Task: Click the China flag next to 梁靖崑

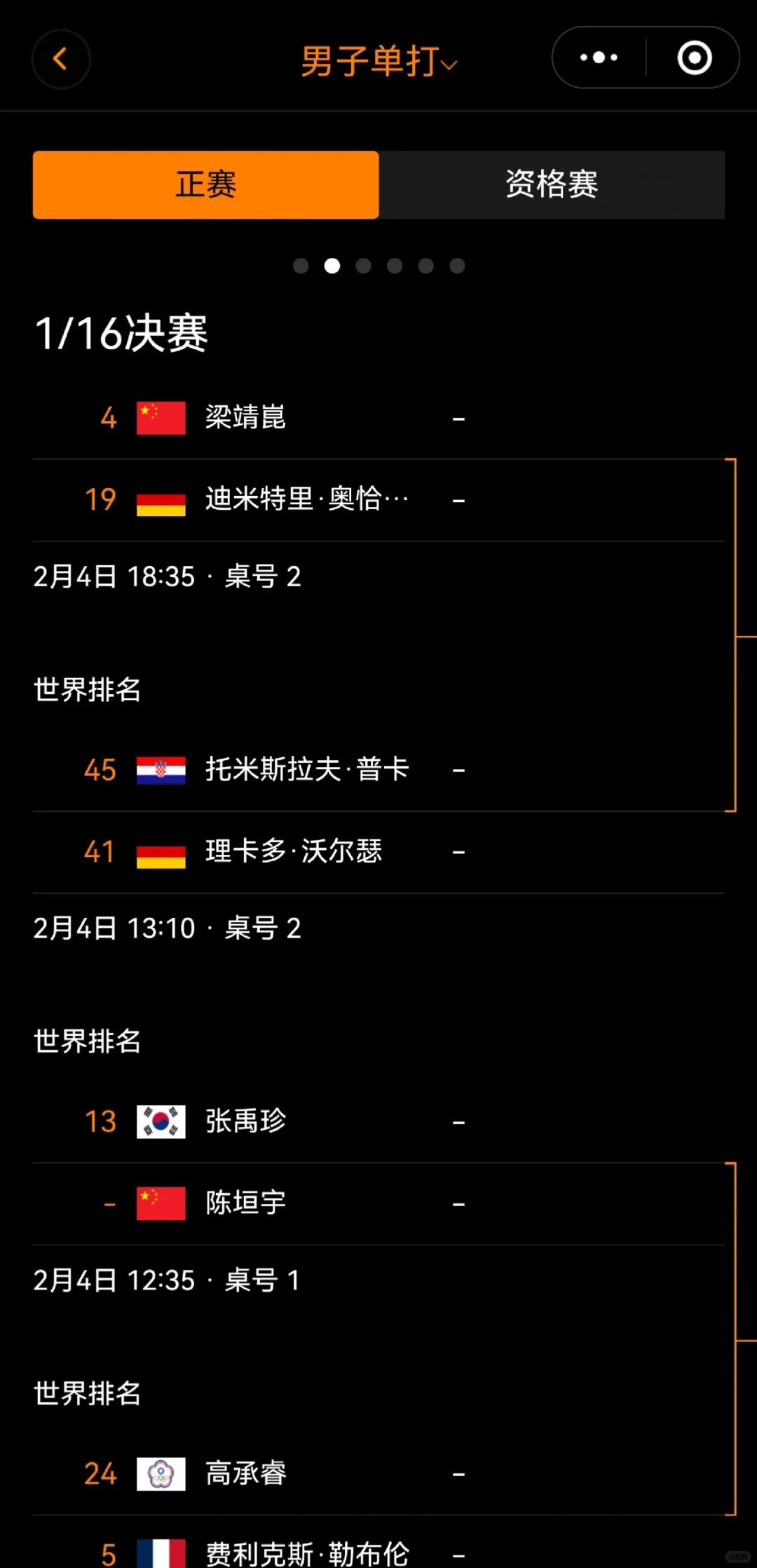Action: tap(160, 417)
